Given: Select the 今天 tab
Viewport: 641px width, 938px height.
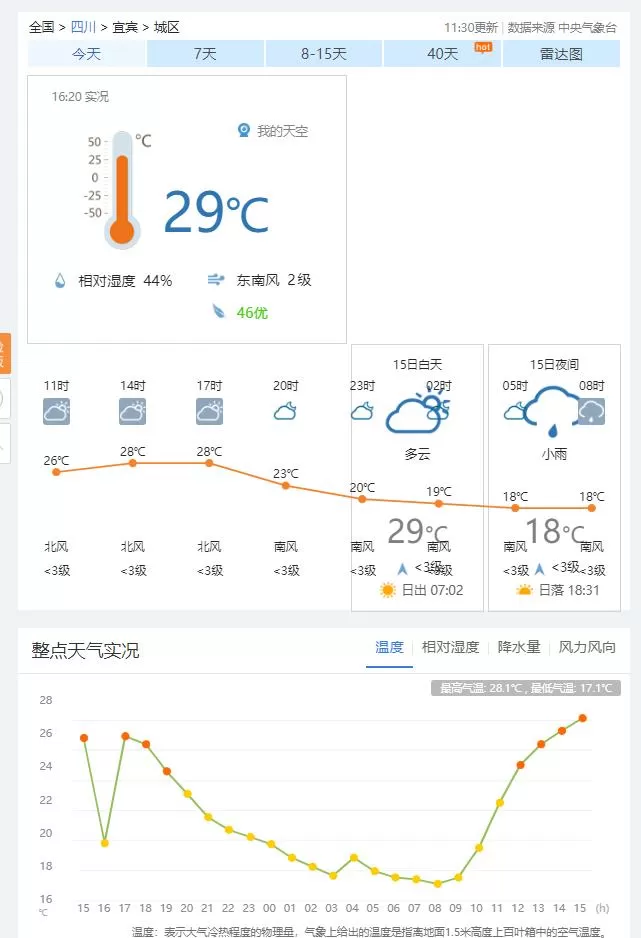Looking at the screenshot, I should (87, 54).
